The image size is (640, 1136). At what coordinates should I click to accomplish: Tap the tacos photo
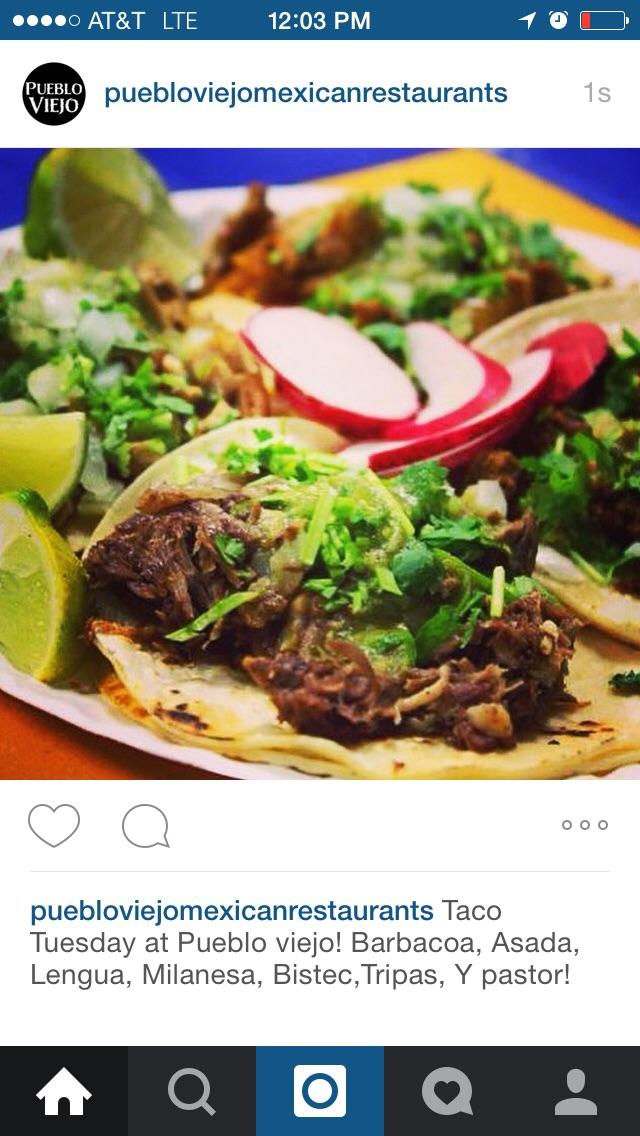pyautogui.click(x=320, y=464)
